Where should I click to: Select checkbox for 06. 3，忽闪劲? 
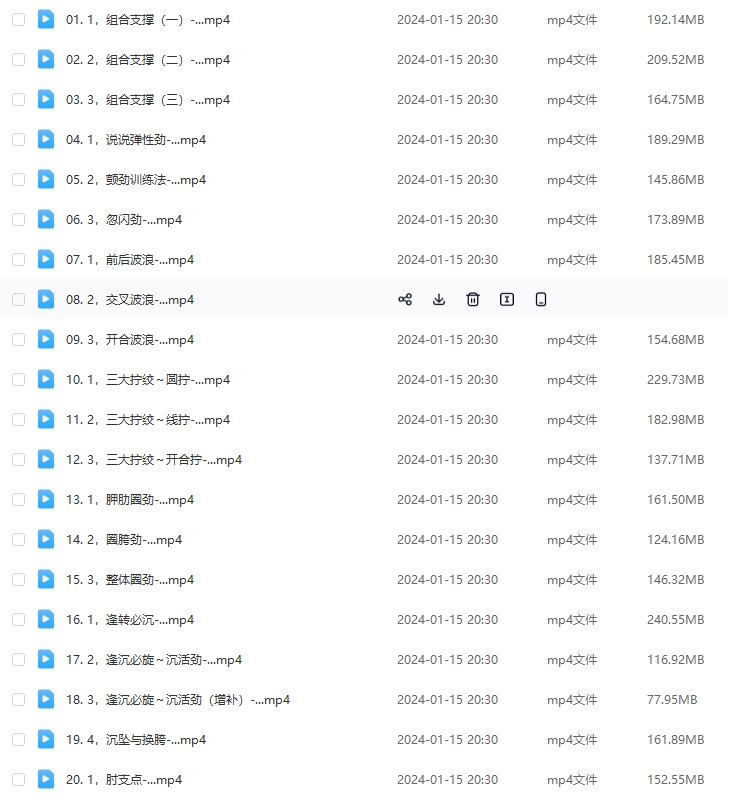(x=18, y=219)
